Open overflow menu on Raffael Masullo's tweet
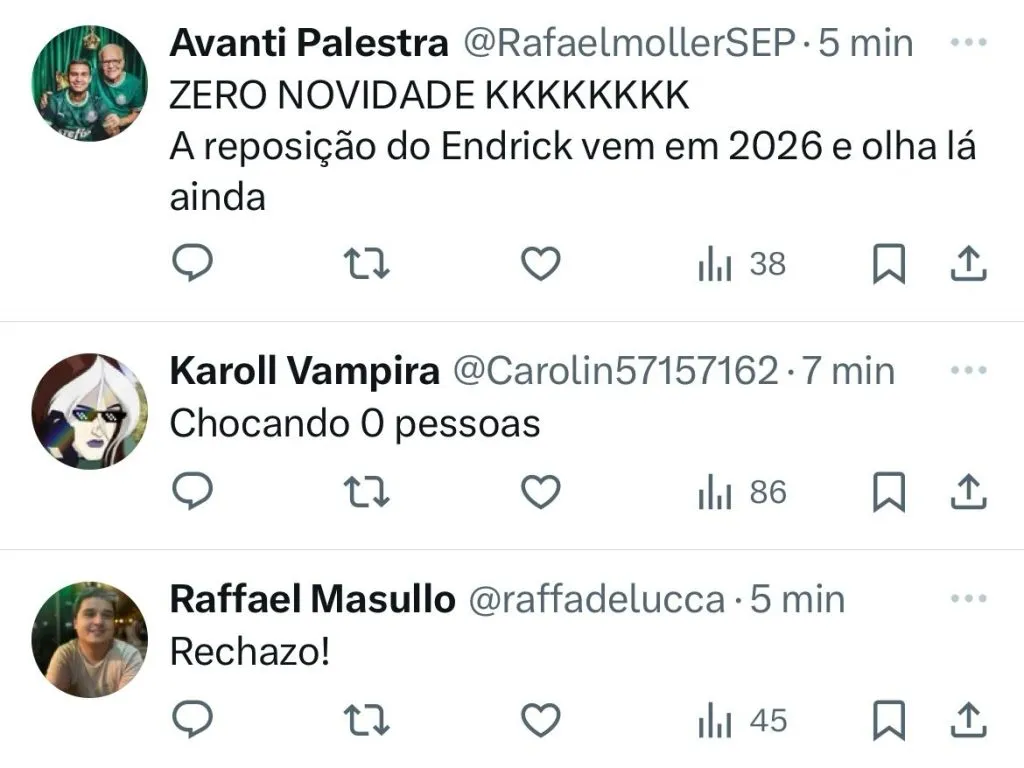This screenshot has width=1024, height=768. click(967, 599)
